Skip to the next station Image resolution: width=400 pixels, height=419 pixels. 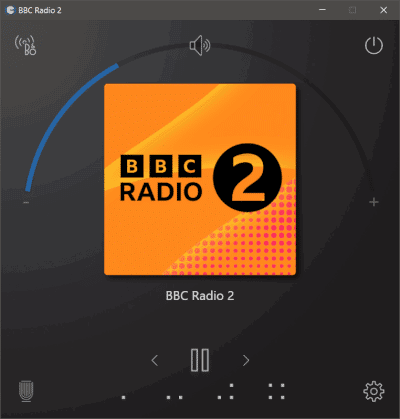click(246, 360)
